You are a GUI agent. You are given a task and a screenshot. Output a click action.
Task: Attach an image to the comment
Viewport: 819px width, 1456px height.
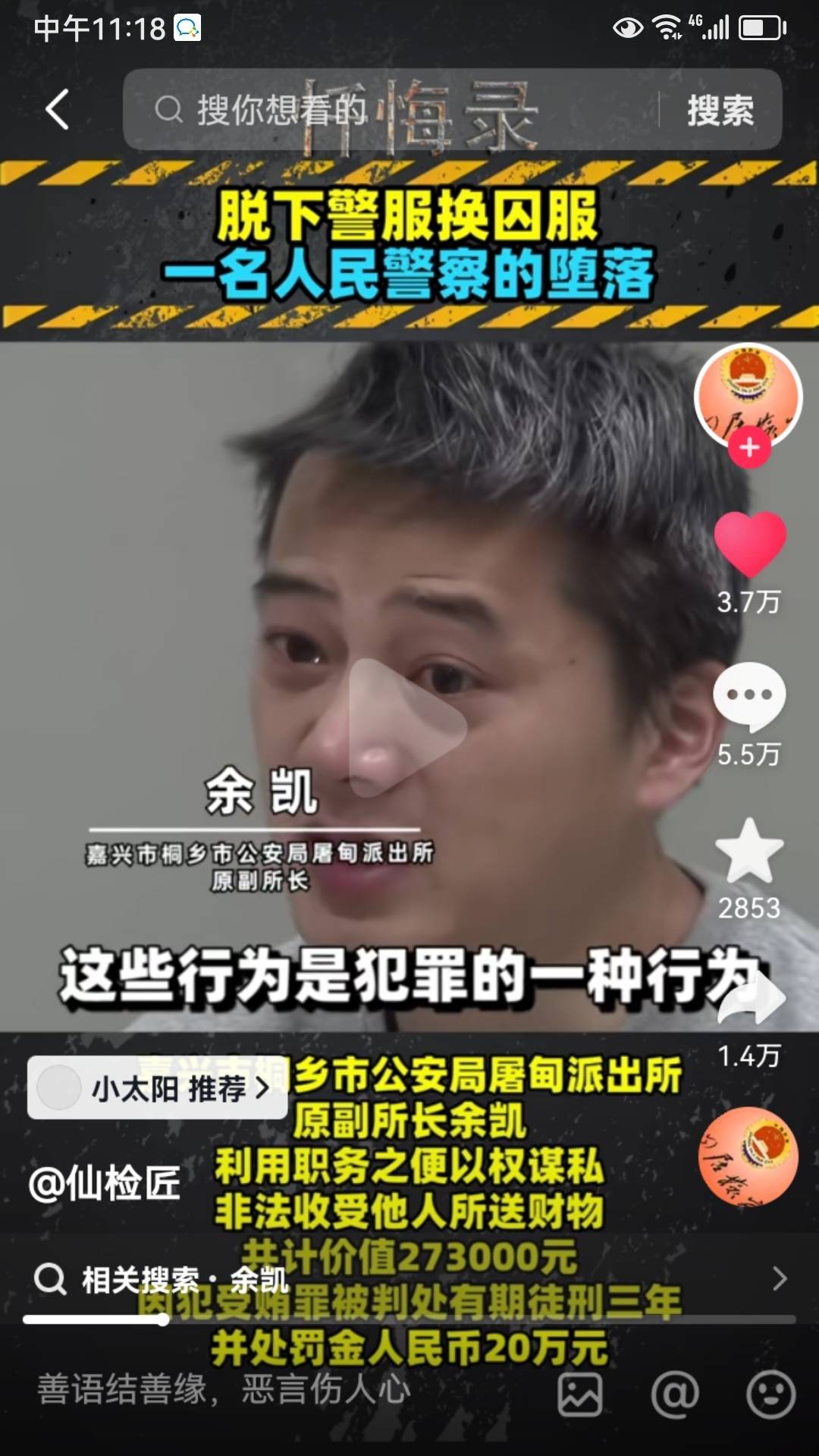[x=580, y=1394]
